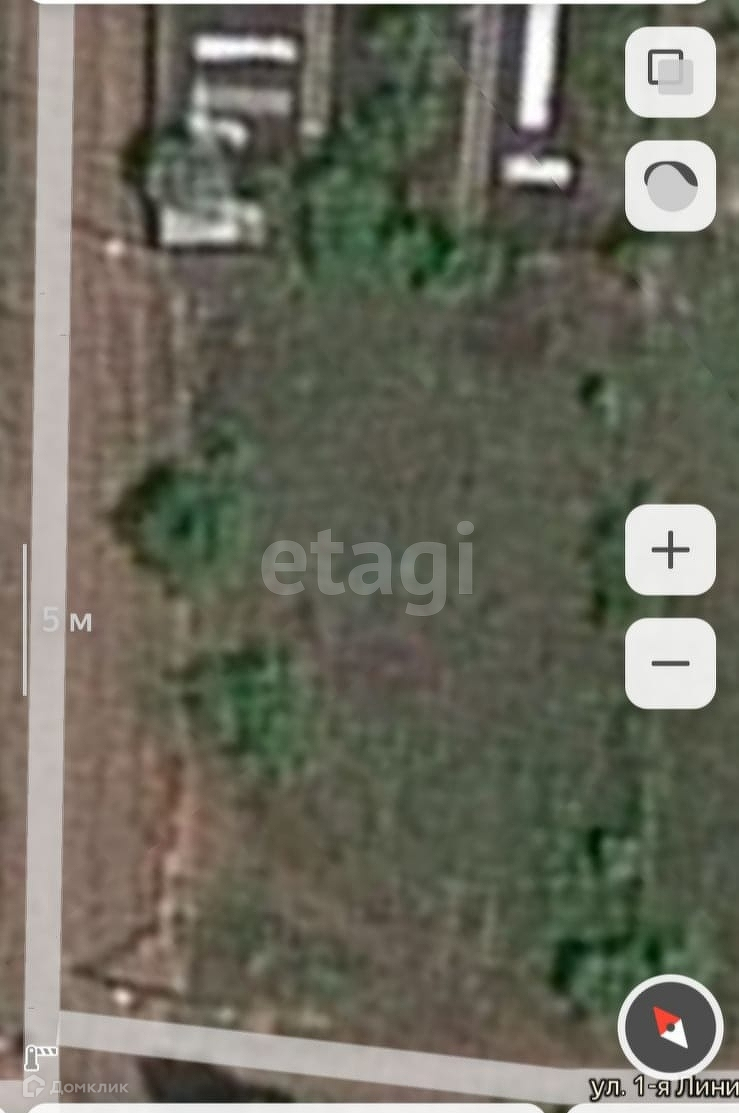Zoom in with the plus button

tap(670, 550)
